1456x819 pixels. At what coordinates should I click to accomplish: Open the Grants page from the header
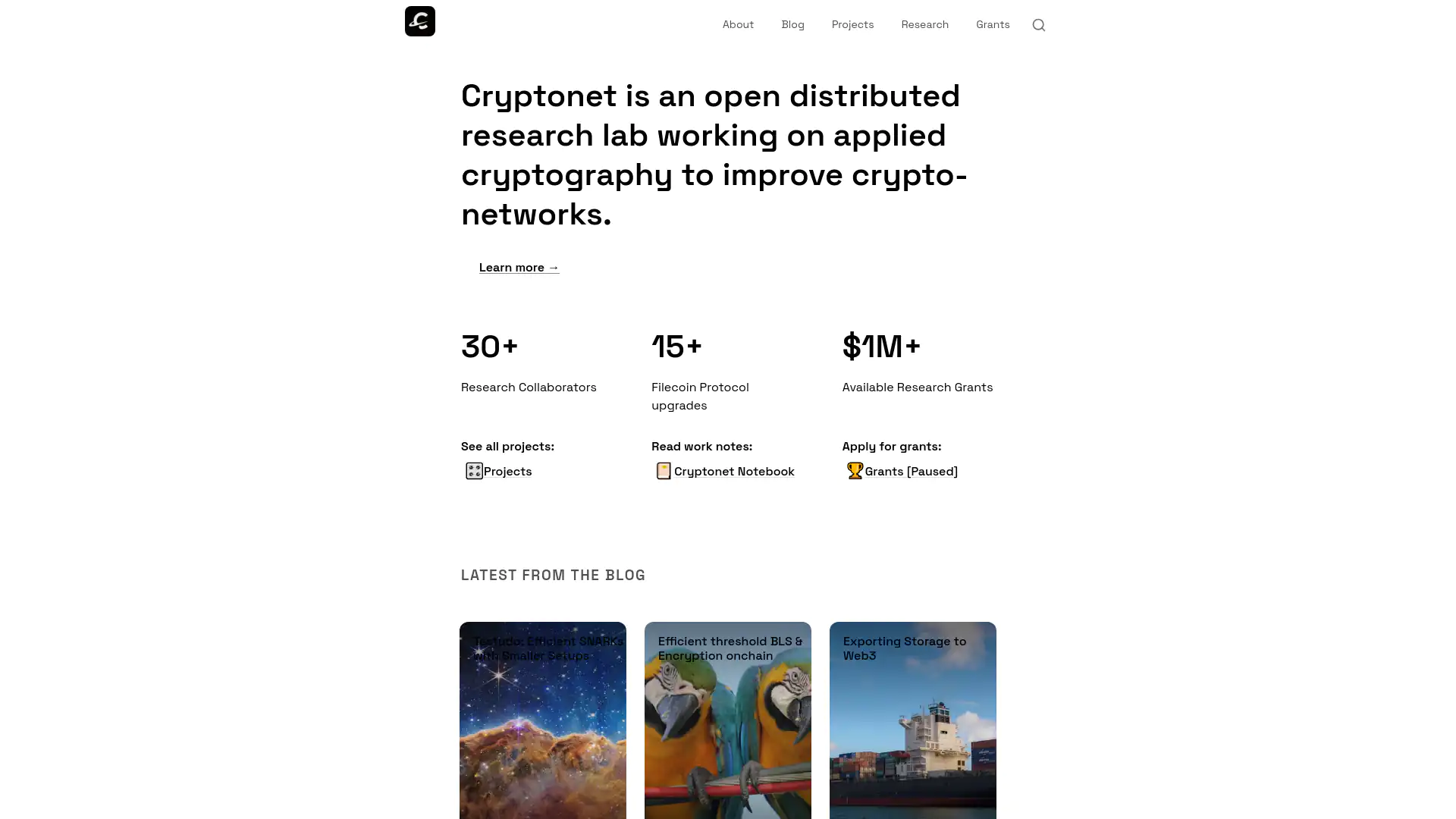pos(992,24)
